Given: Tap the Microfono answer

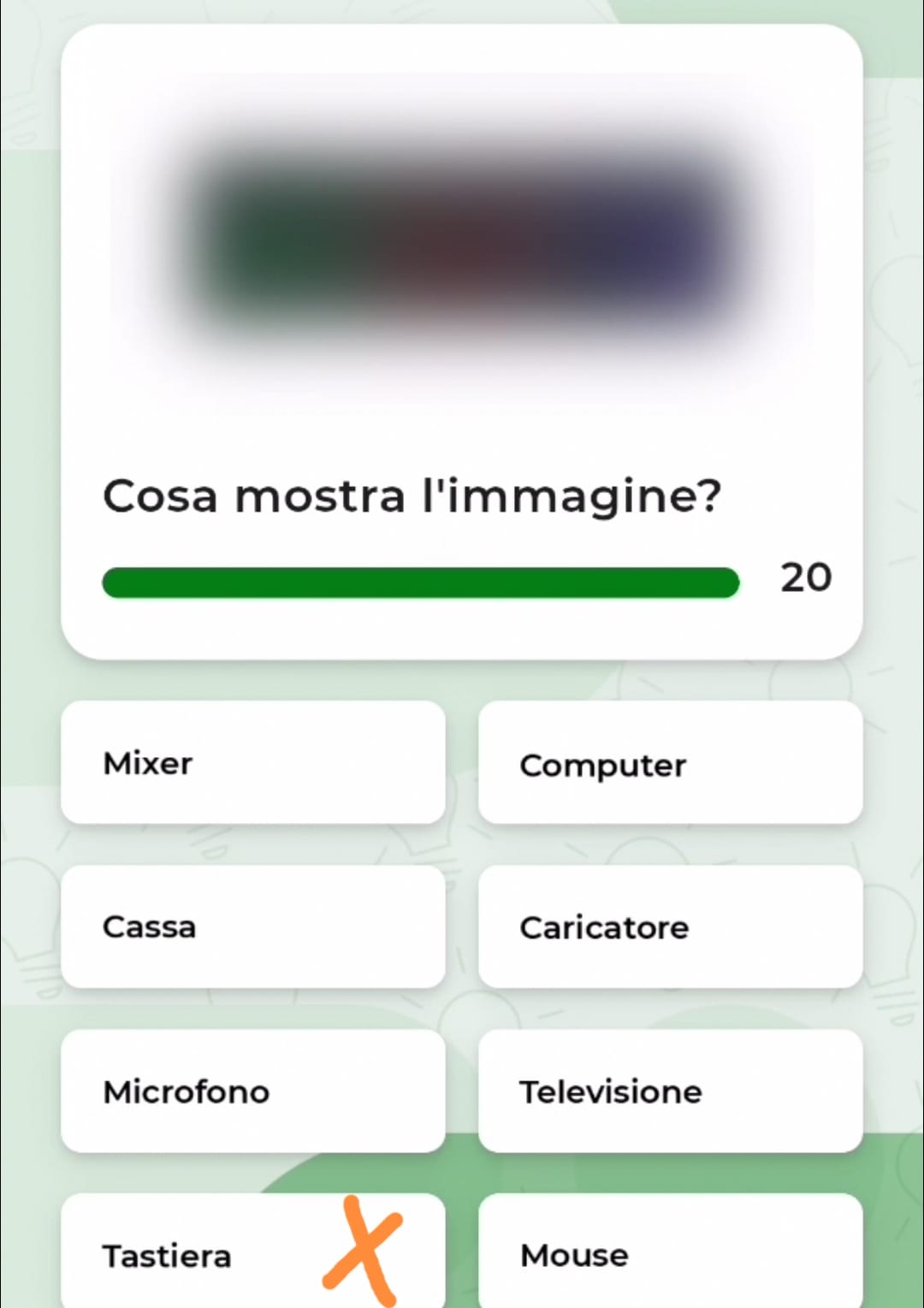Looking at the screenshot, I should tap(252, 1091).
